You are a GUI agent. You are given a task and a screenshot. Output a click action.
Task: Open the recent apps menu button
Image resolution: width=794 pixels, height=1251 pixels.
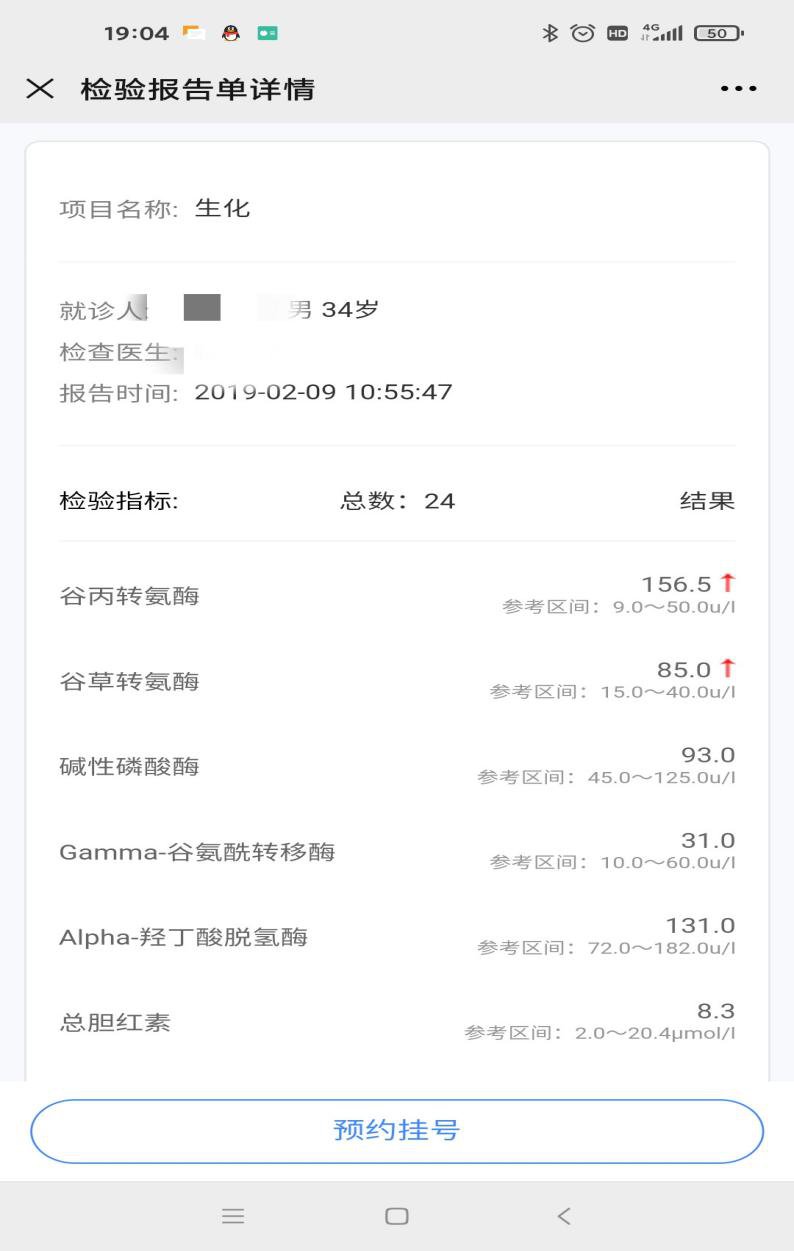pyautogui.click(x=233, y=1216)
